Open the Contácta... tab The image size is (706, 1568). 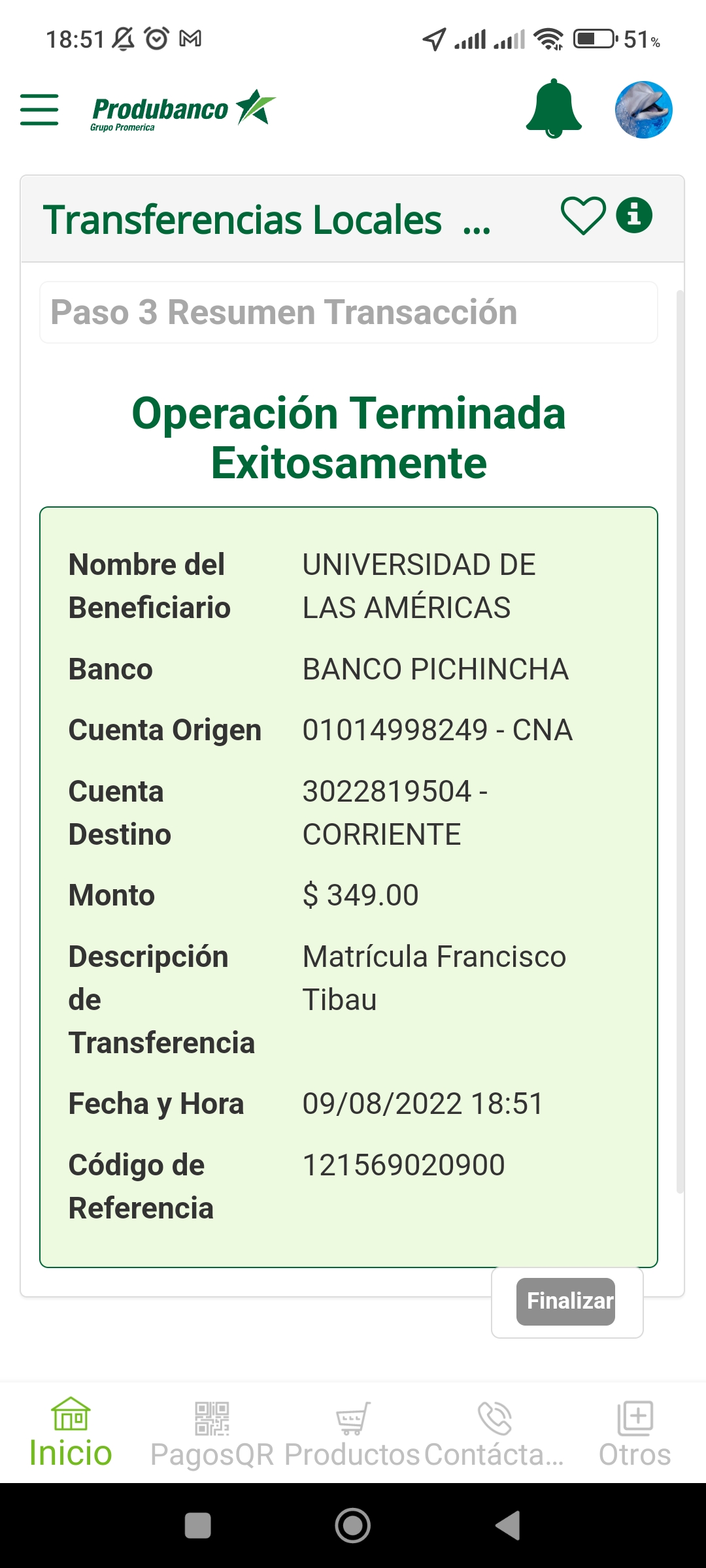[494, 1433]
